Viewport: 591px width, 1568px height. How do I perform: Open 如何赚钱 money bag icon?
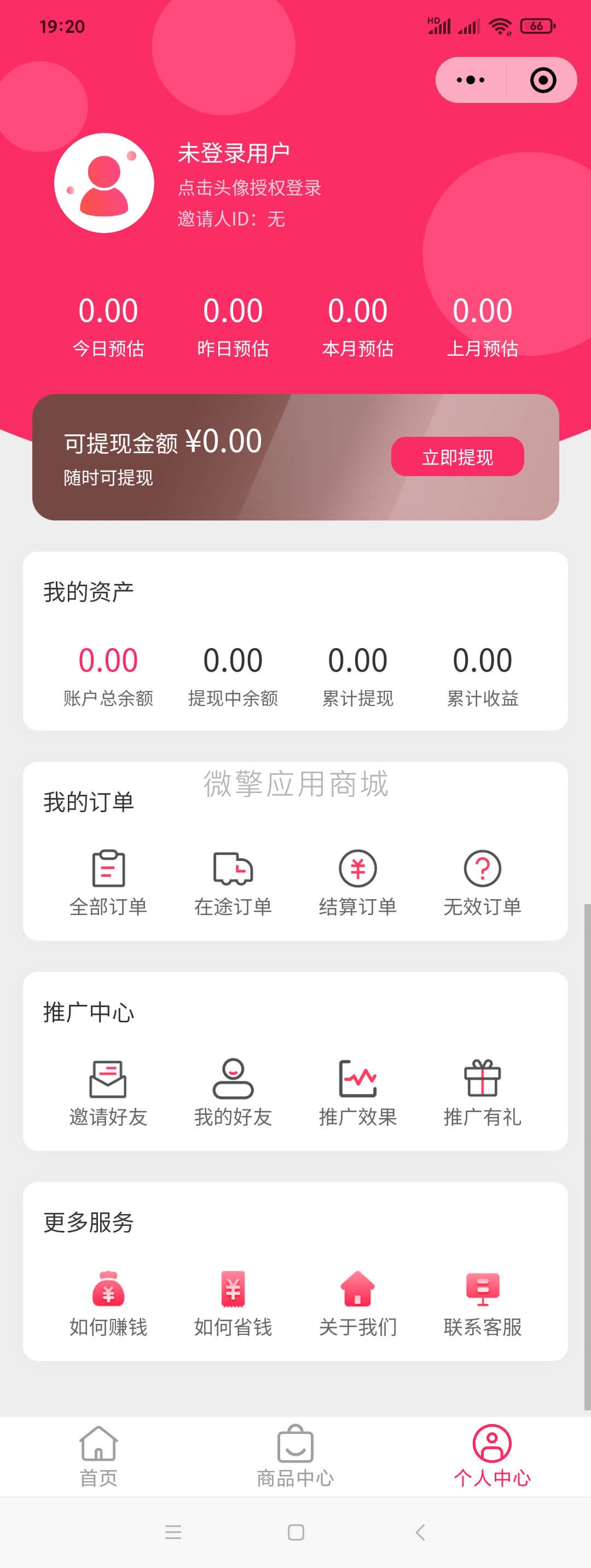(108, 1292)
